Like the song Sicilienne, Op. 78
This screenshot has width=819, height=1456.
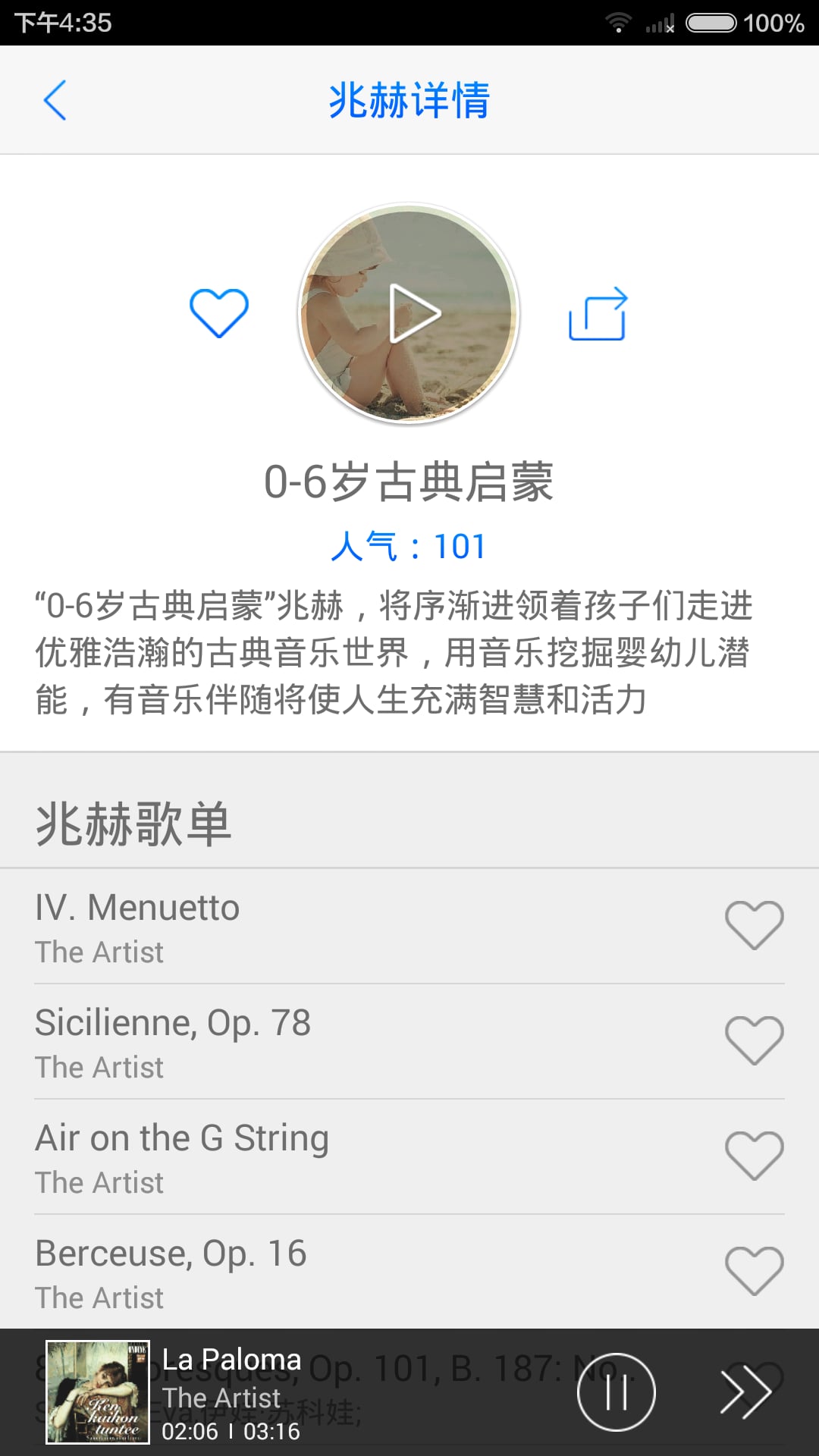pyautogui.click(x=754, y=1040)
